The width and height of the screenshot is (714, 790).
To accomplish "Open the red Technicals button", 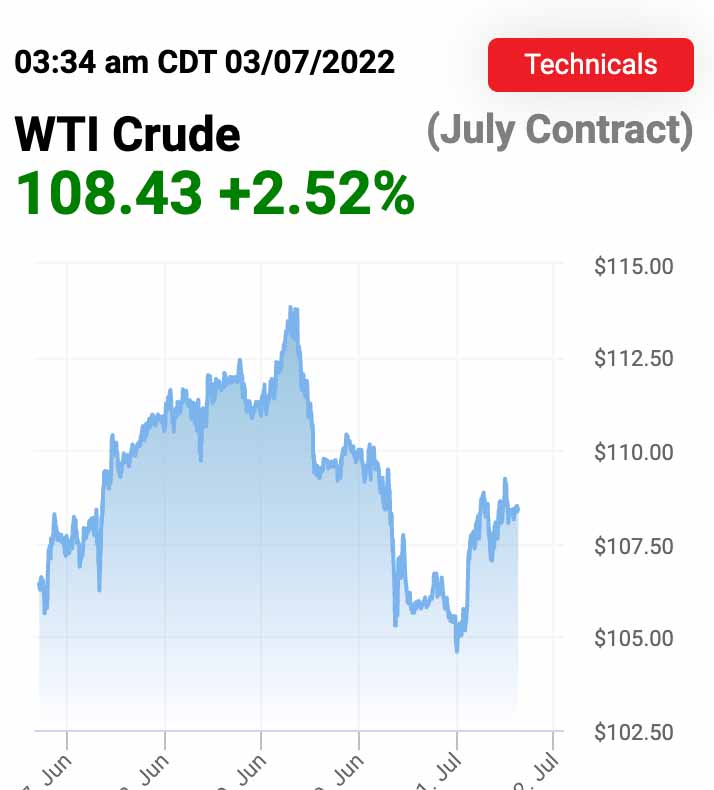I will coord(590,65).
